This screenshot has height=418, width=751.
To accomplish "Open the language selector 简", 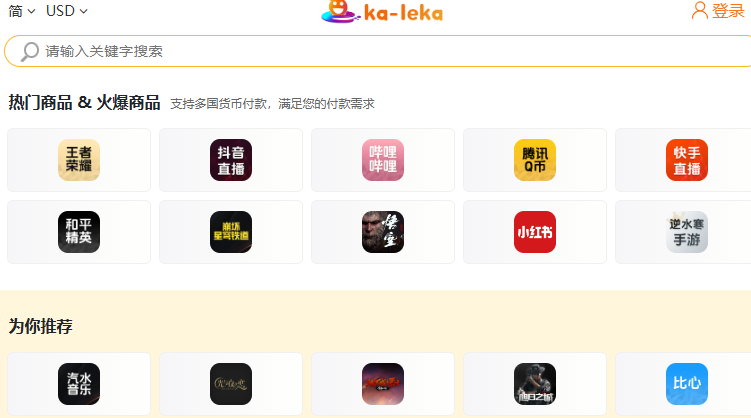I will [21, 11].
